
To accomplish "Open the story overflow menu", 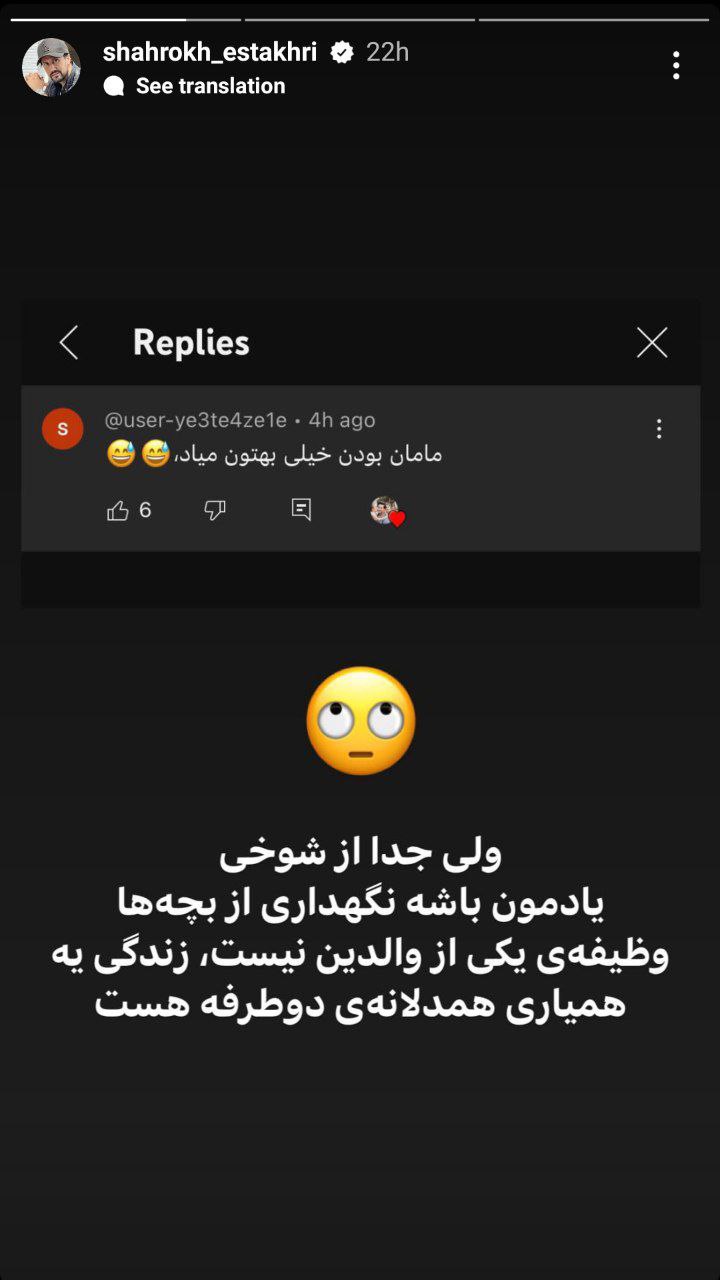I will click(x=676, y=66).
